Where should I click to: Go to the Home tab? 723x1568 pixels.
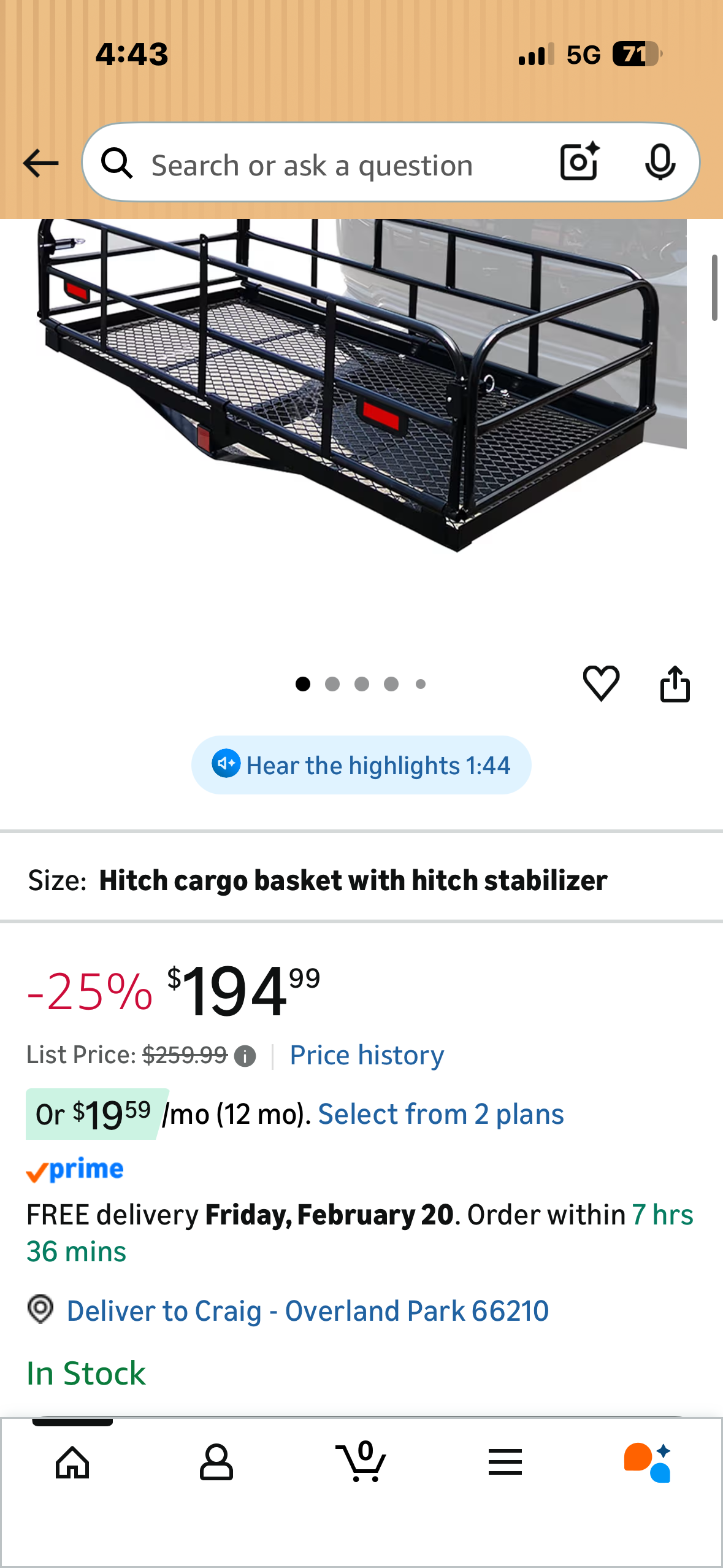point(72,1462)
